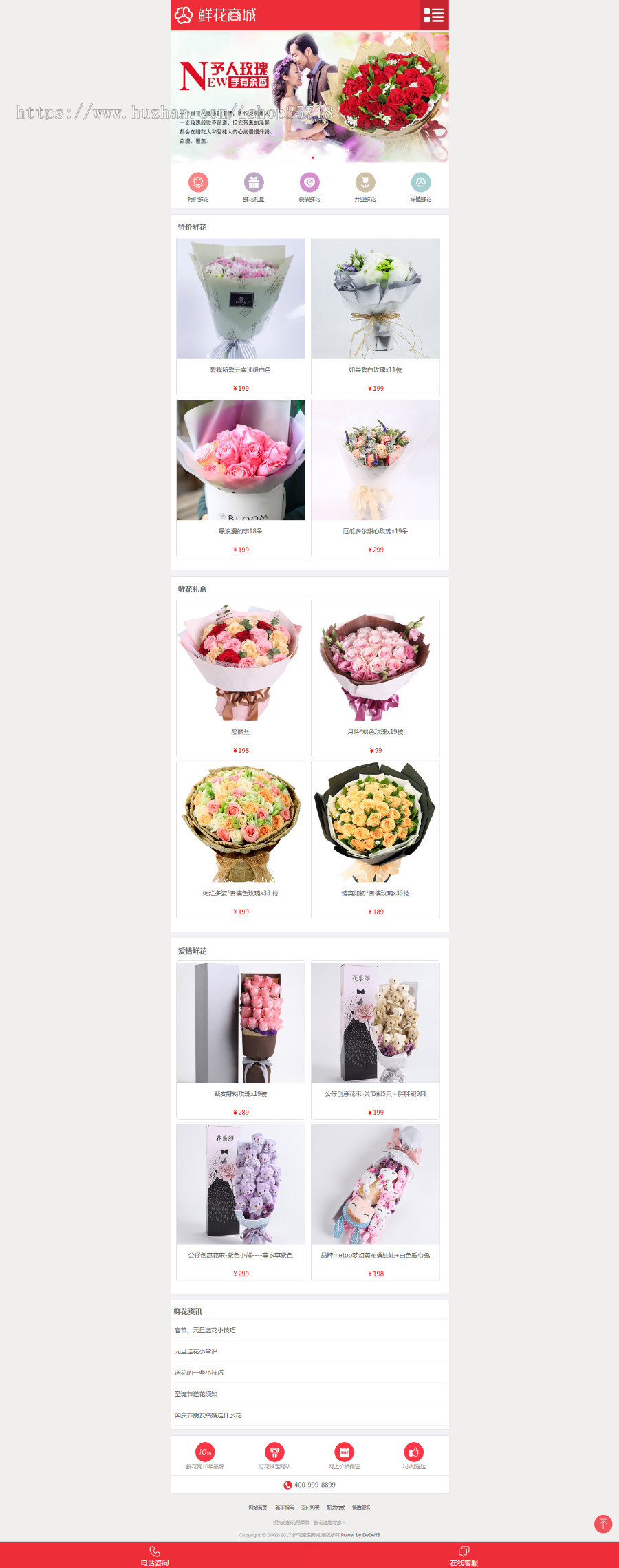Open the menu button in the header
619x1568 pixels.
[x=433, y=15]
